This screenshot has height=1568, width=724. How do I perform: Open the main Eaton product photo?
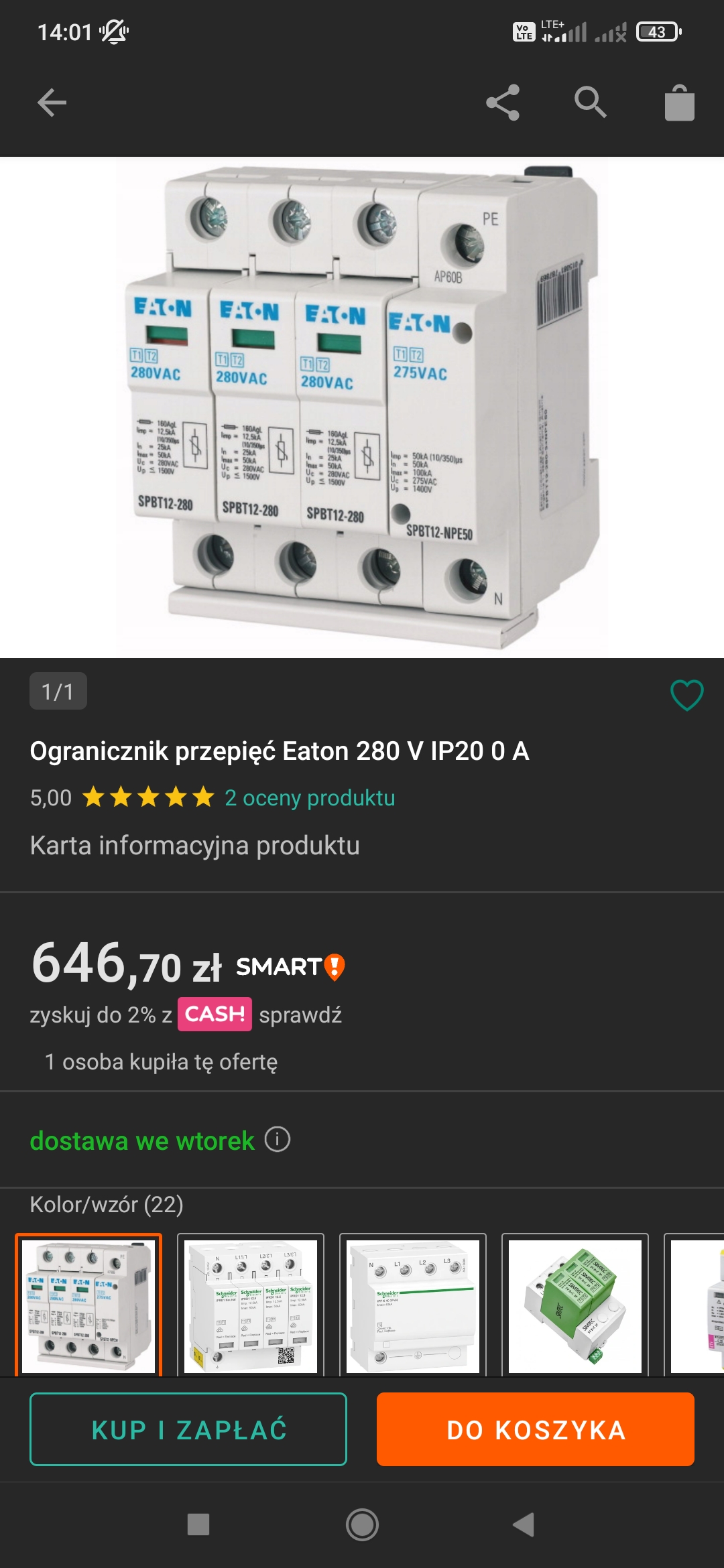362,407
